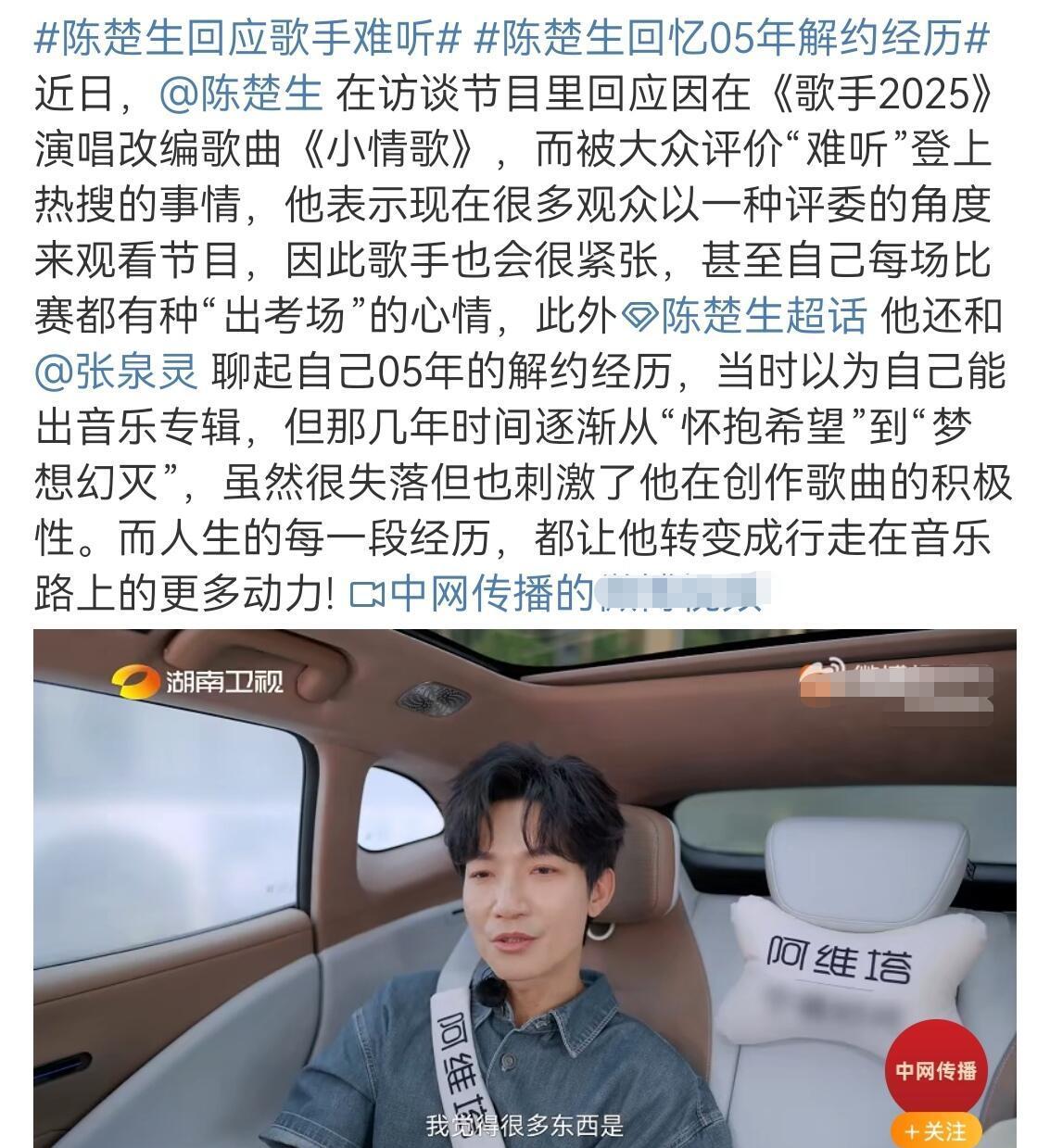
Task: Open hashtag #陈楚生回应歌手难听#
Action: pos(247,38)
